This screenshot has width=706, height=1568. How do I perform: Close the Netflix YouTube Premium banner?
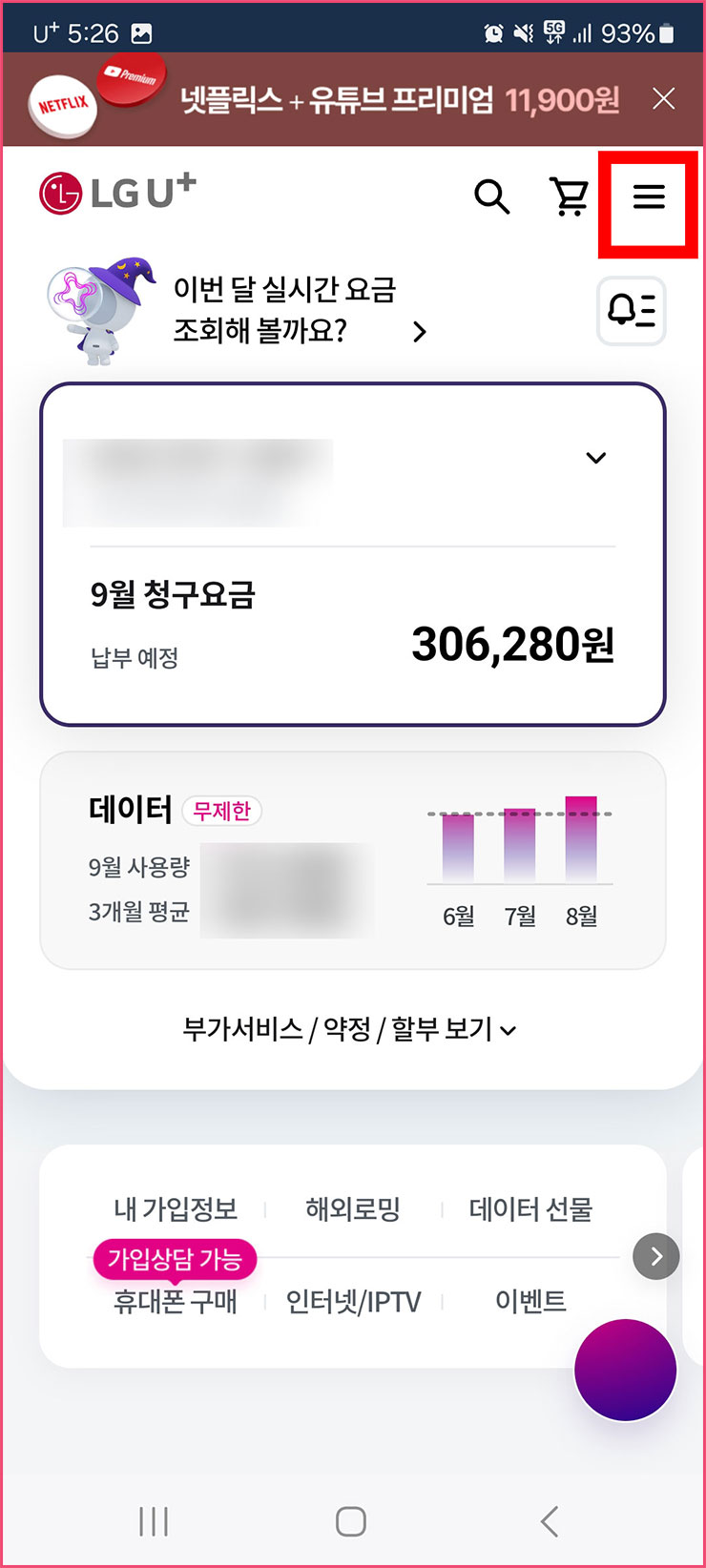[x=663, y=98]
